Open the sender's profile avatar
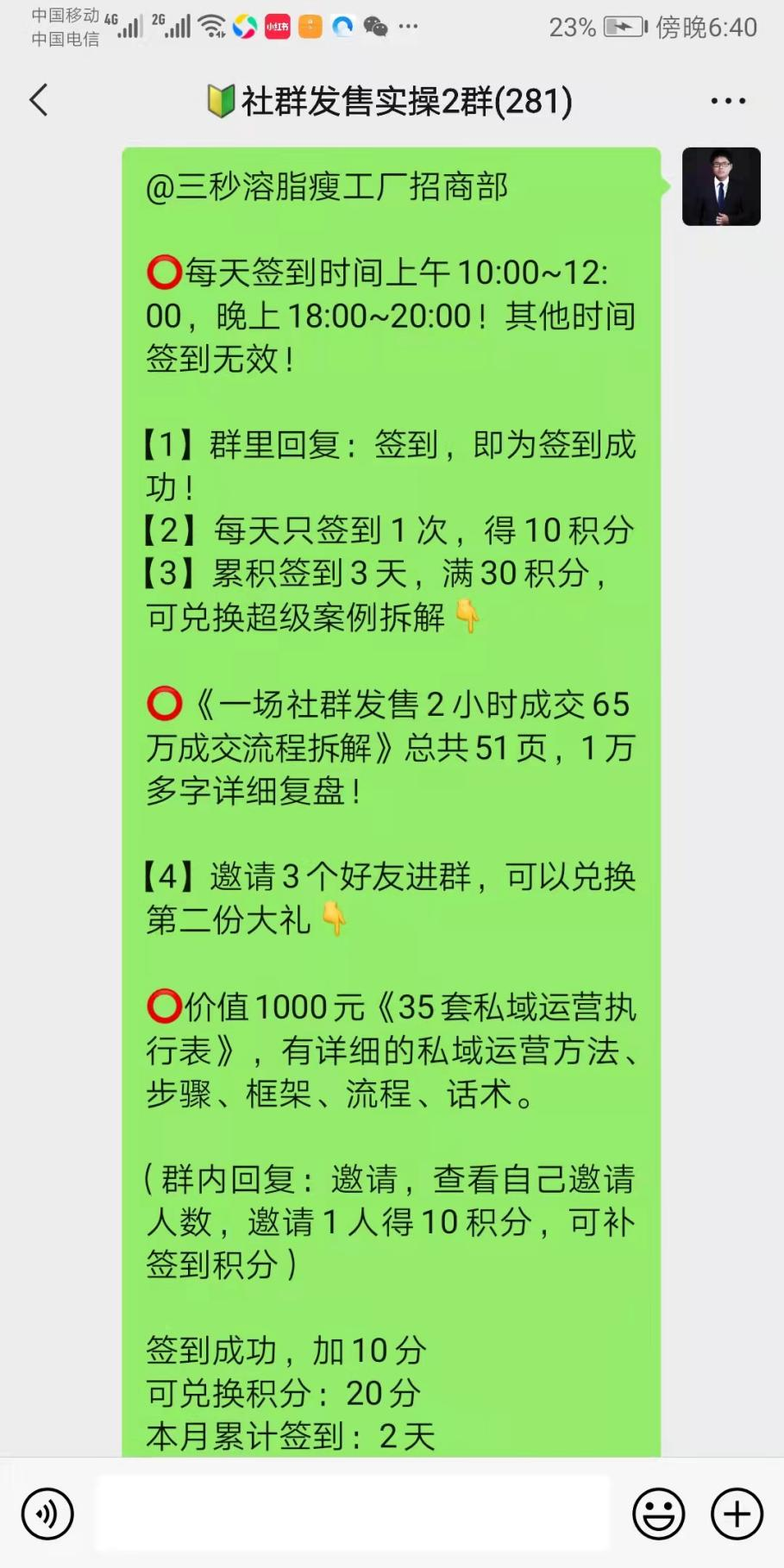 click(x=721, y=186)
